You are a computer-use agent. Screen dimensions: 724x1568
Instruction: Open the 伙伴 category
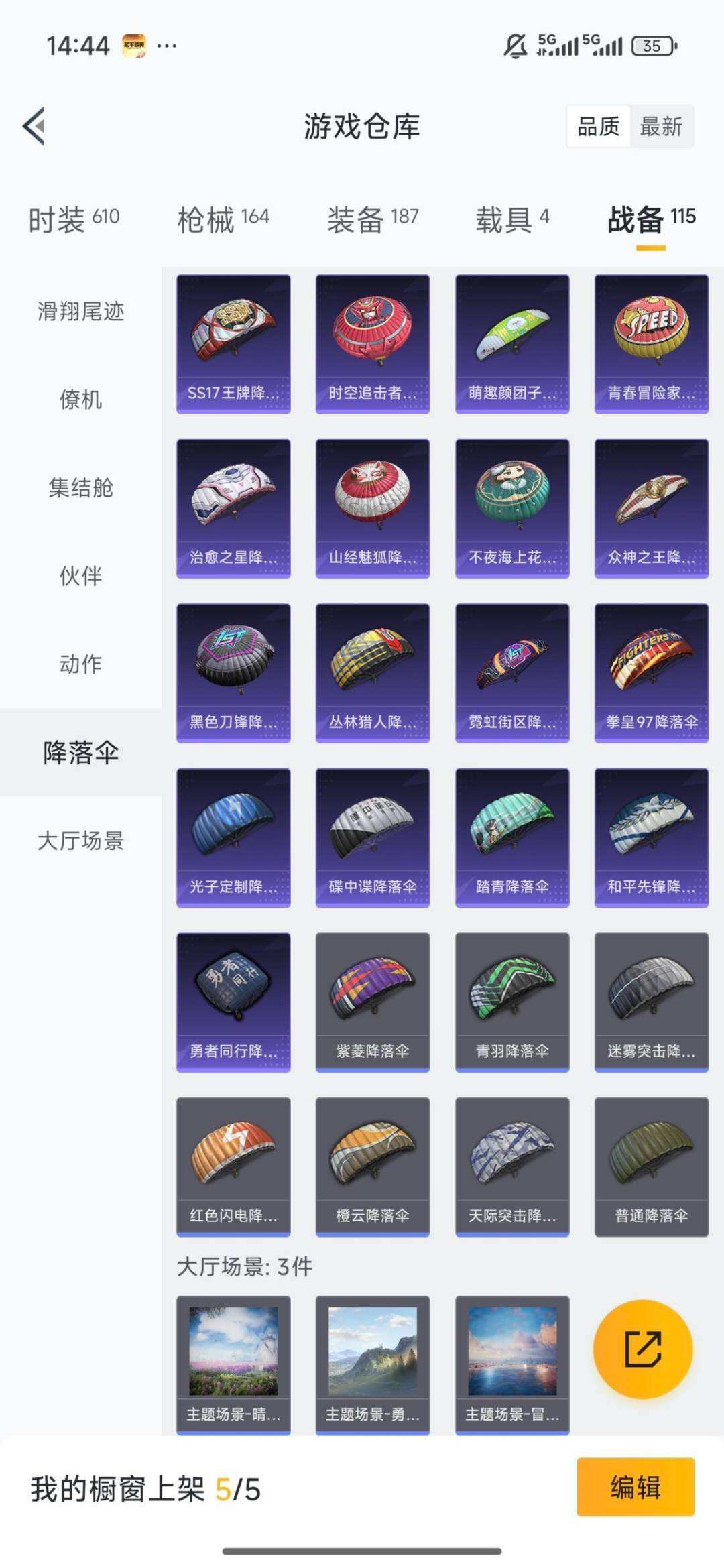tap(80, 576)
